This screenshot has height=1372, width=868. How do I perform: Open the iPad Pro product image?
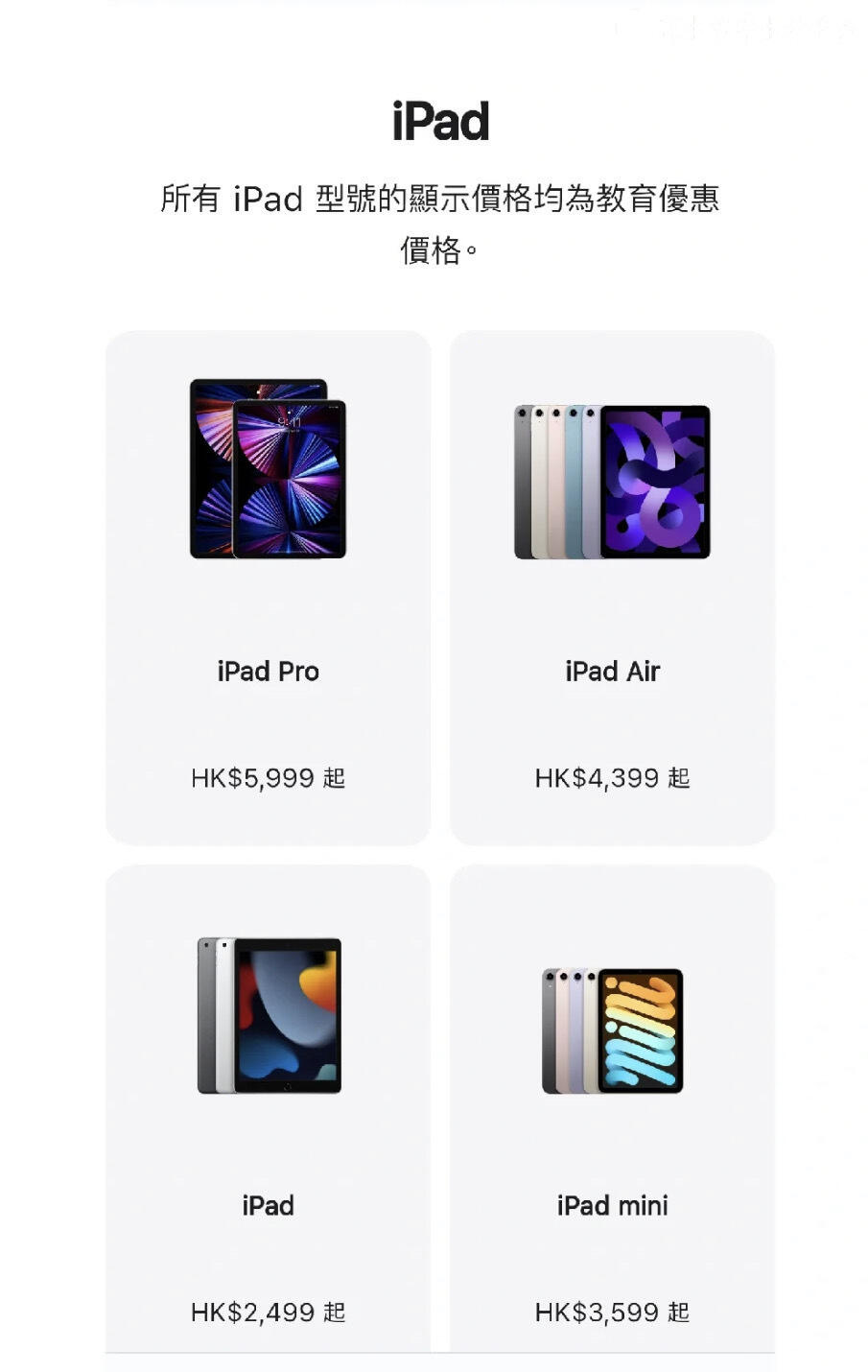click(x=269, y=470)
